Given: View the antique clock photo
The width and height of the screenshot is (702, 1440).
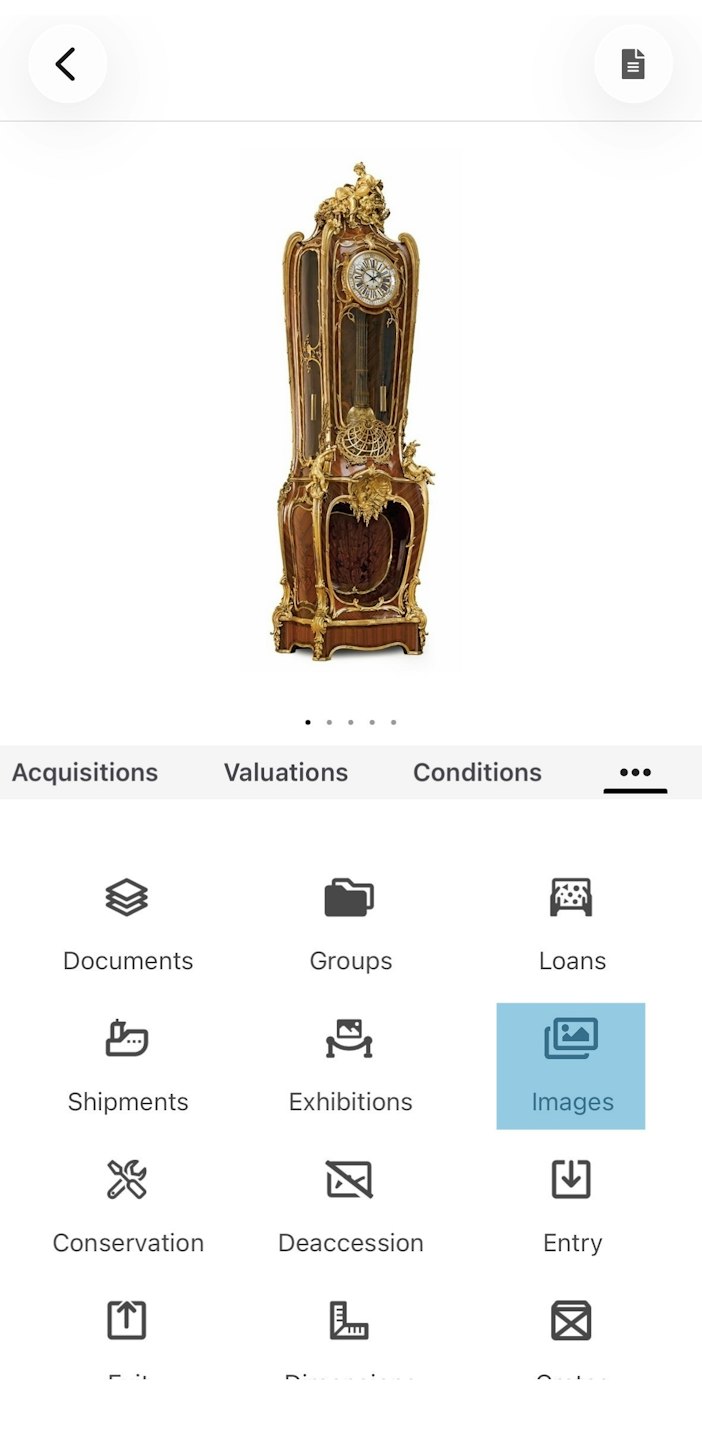Looking at the screenshot, I should pyautogui.click(x=351, y=412).
